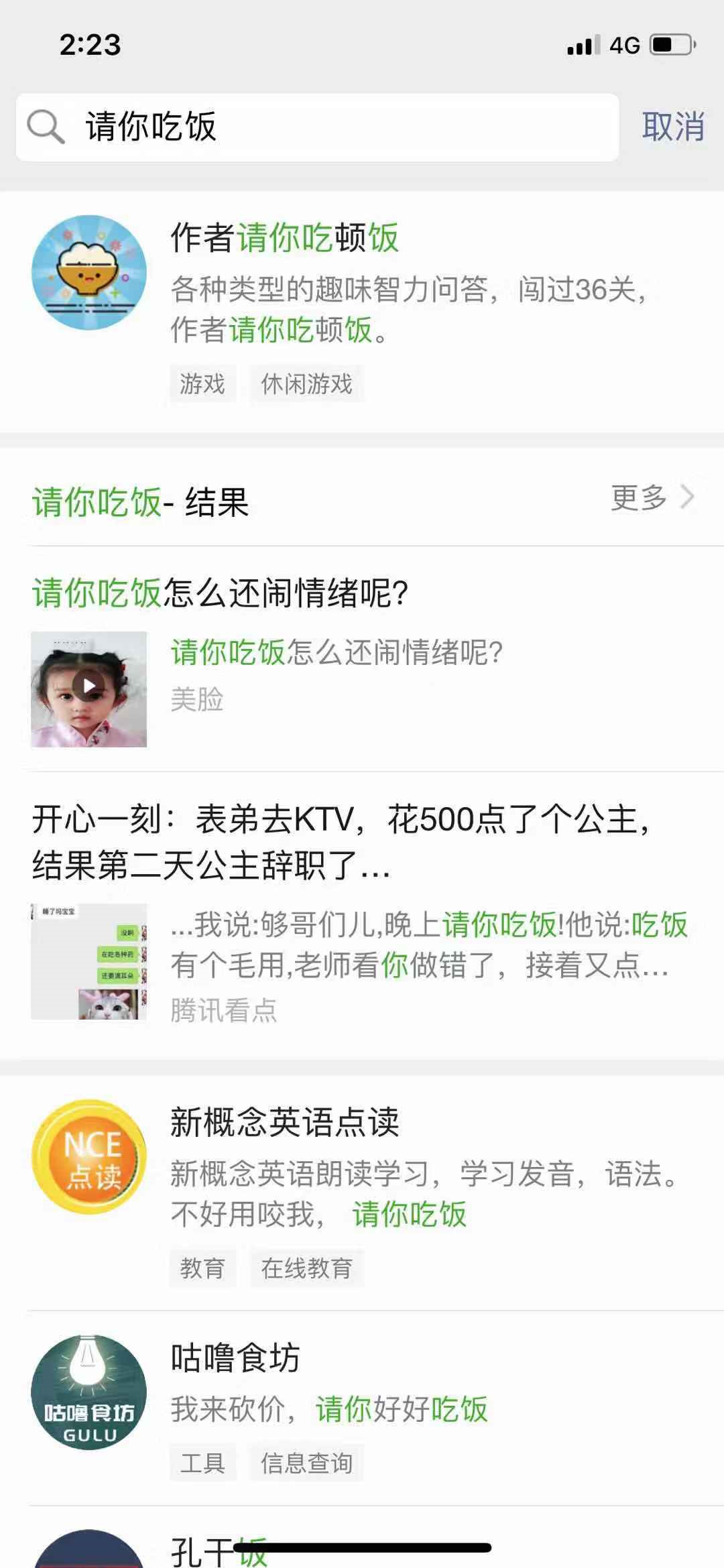Open the 作者请你吃顿饭 mini game result
The width and height of the screenshot is (724, 1568).
coord(362,308)
